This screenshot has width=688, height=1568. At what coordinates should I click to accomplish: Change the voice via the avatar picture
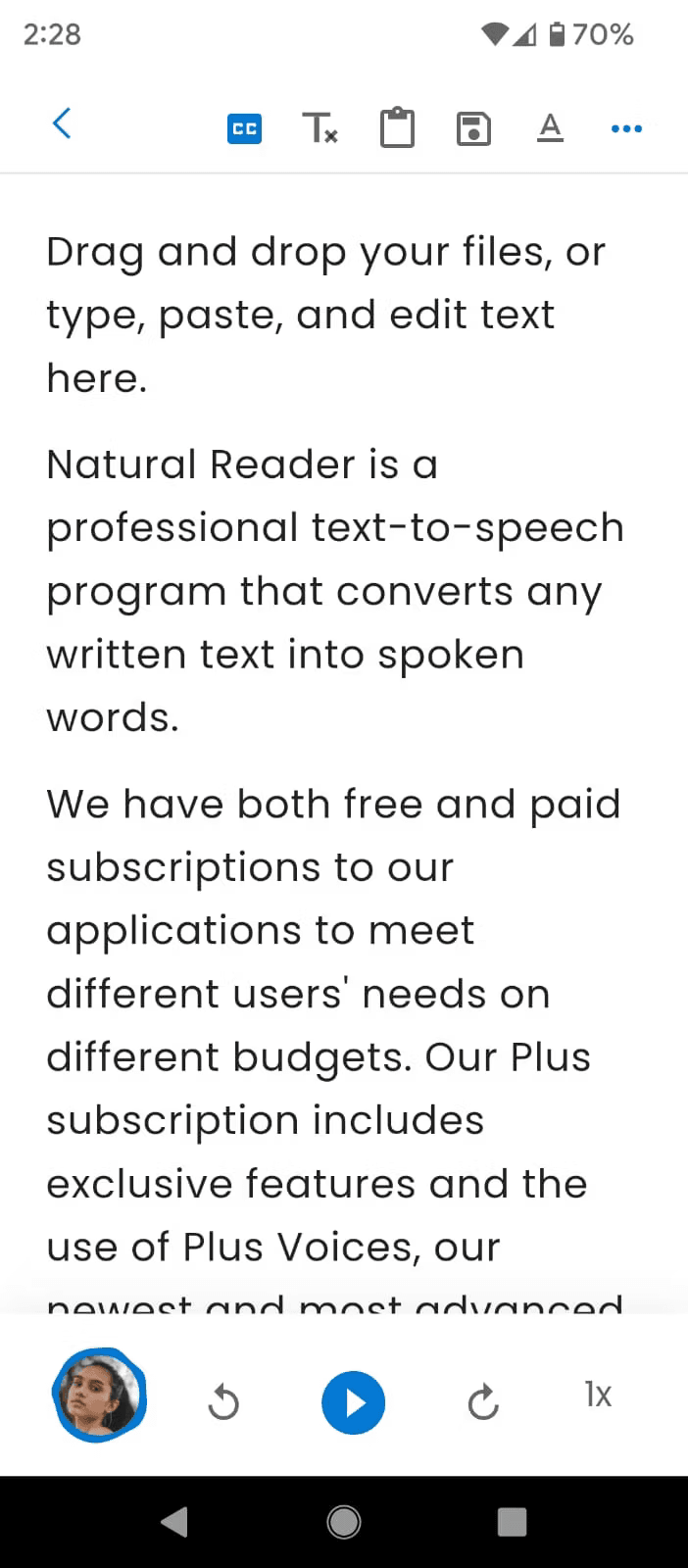click(99, 1396)
